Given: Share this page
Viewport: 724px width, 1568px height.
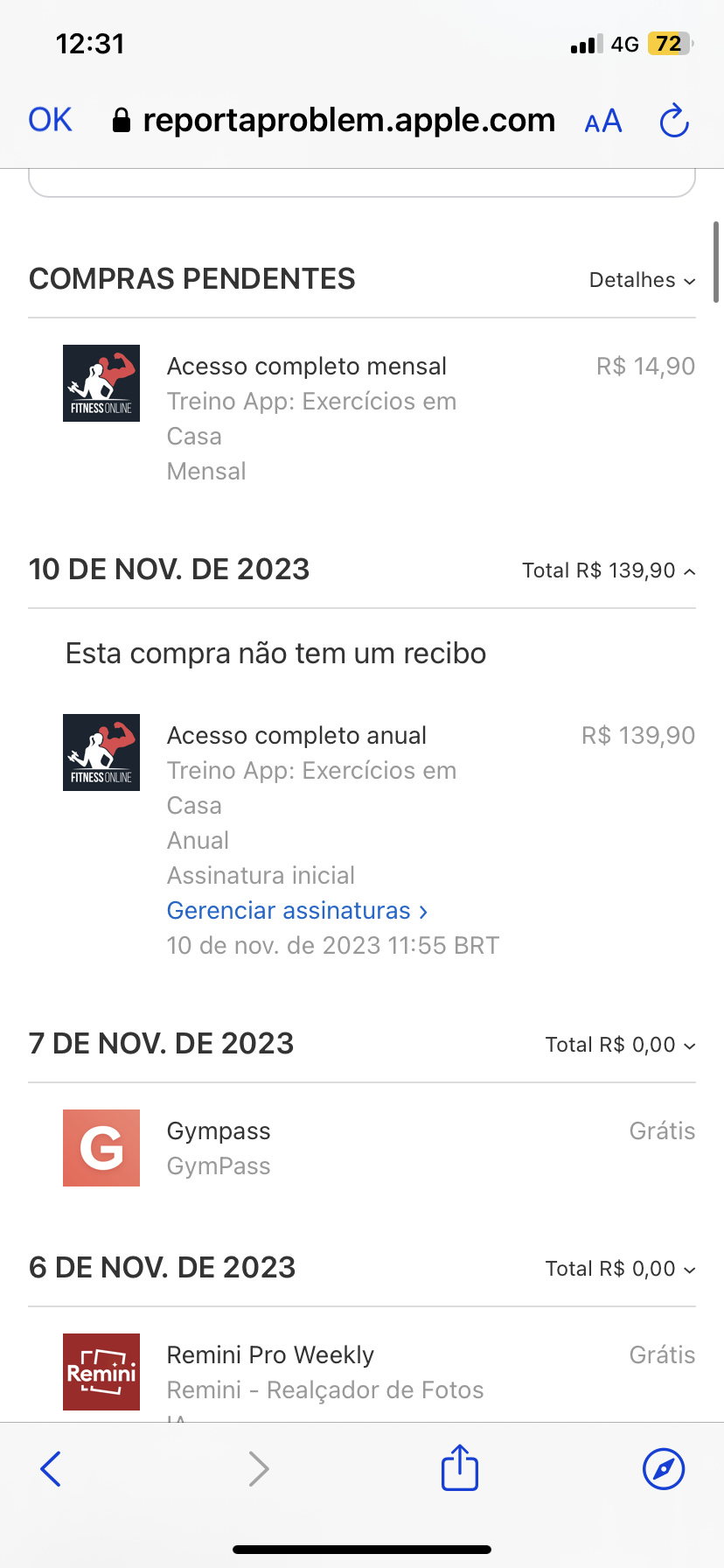Looking at the screenshot, I should [460, 1468].
